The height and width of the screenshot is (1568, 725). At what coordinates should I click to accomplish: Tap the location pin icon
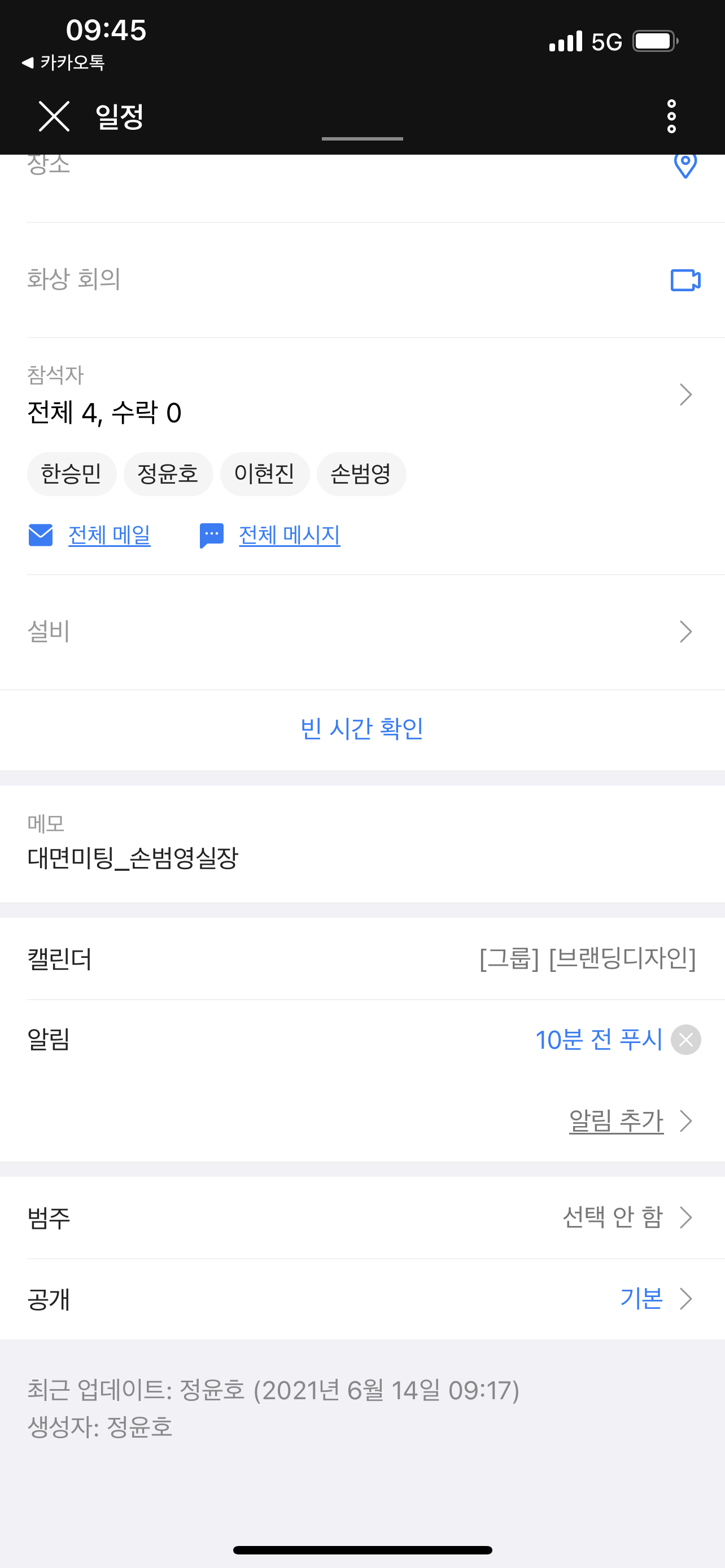[685, 164]
